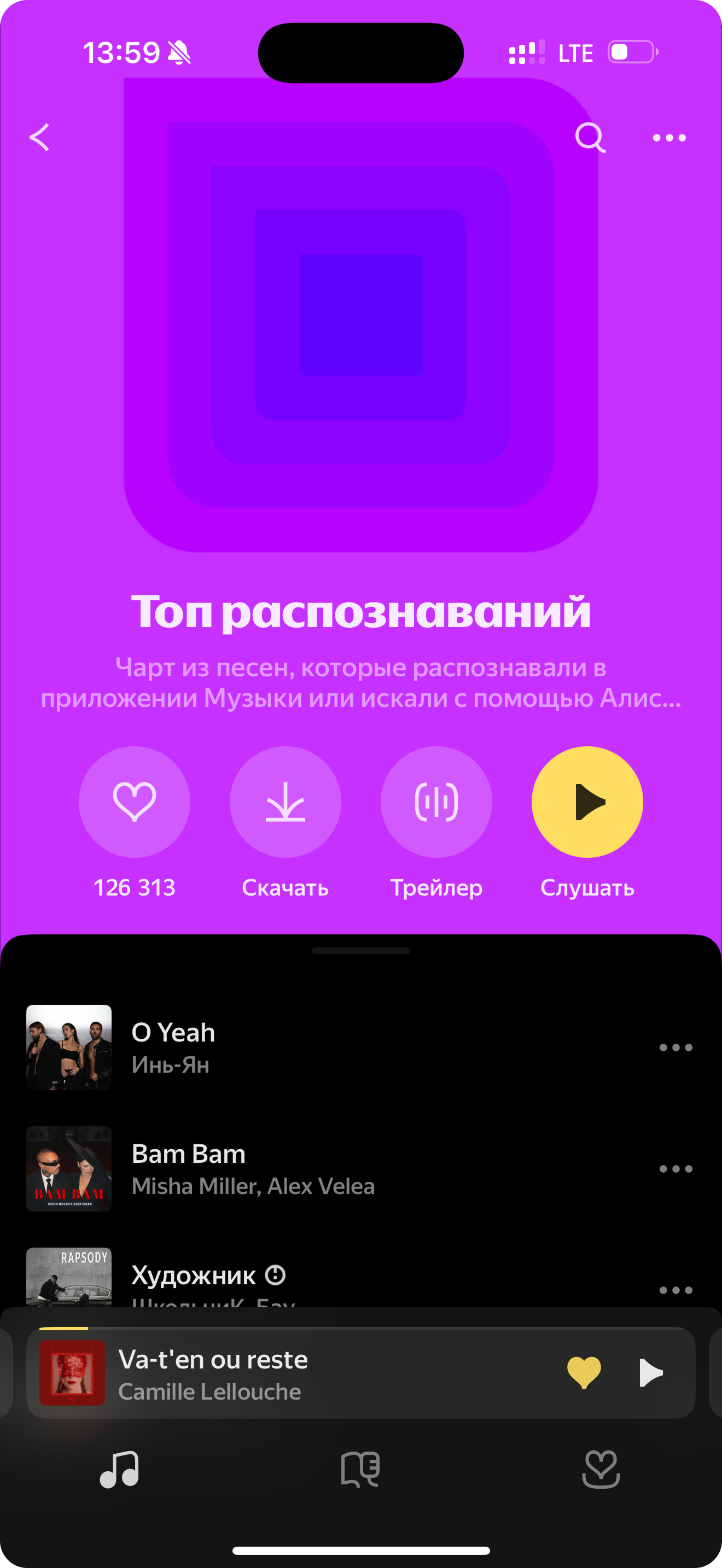Open the mini player for Va-t'en ou reste
The height and width of the screenshot is (1568, 722).
pos(304,1374)
